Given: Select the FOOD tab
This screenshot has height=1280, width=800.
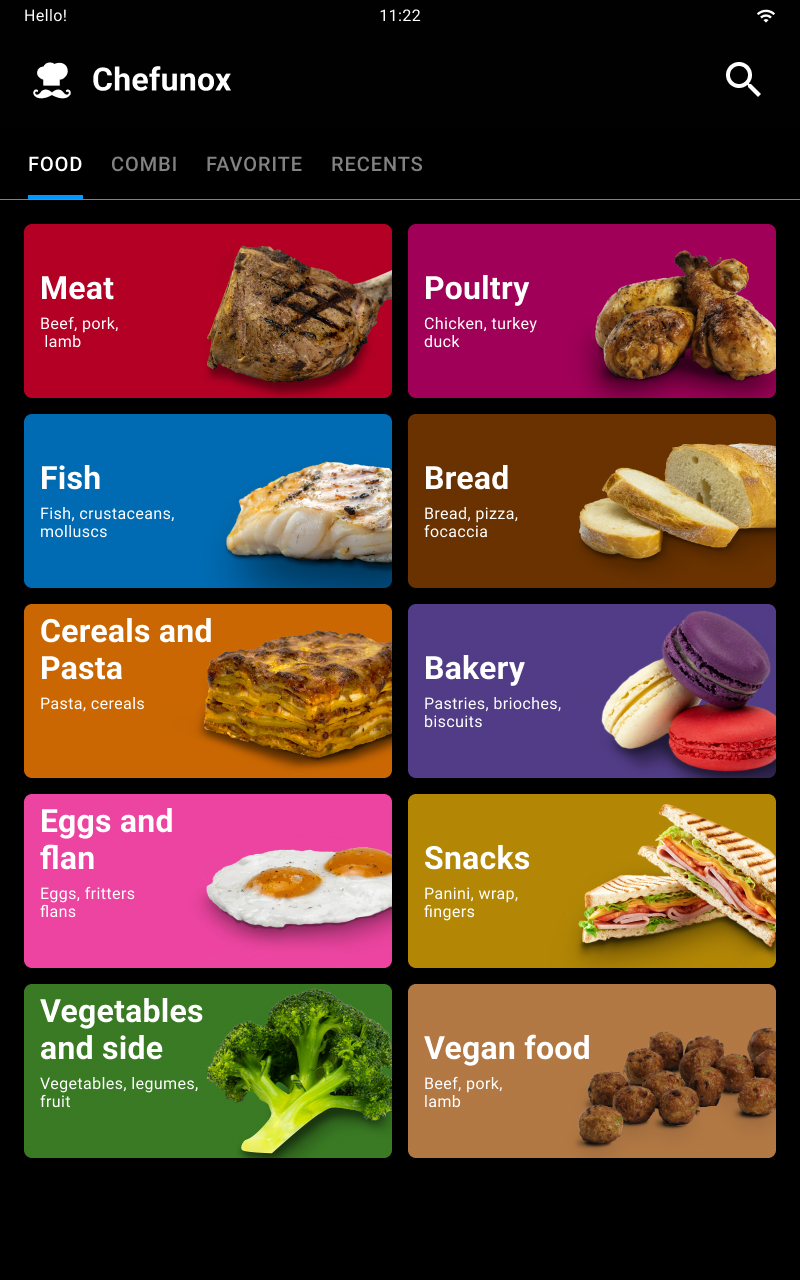Looking at the screenshot, I should click(55, 165).
